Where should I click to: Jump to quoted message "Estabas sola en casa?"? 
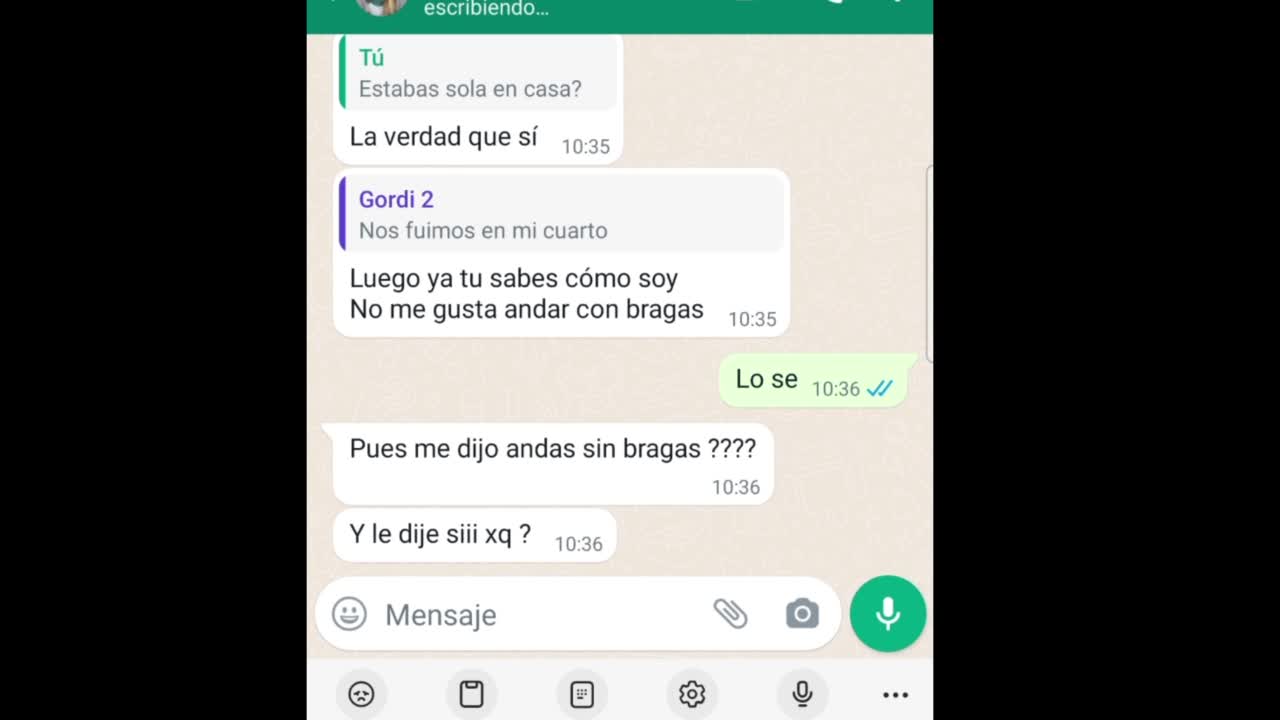[478, 74]
